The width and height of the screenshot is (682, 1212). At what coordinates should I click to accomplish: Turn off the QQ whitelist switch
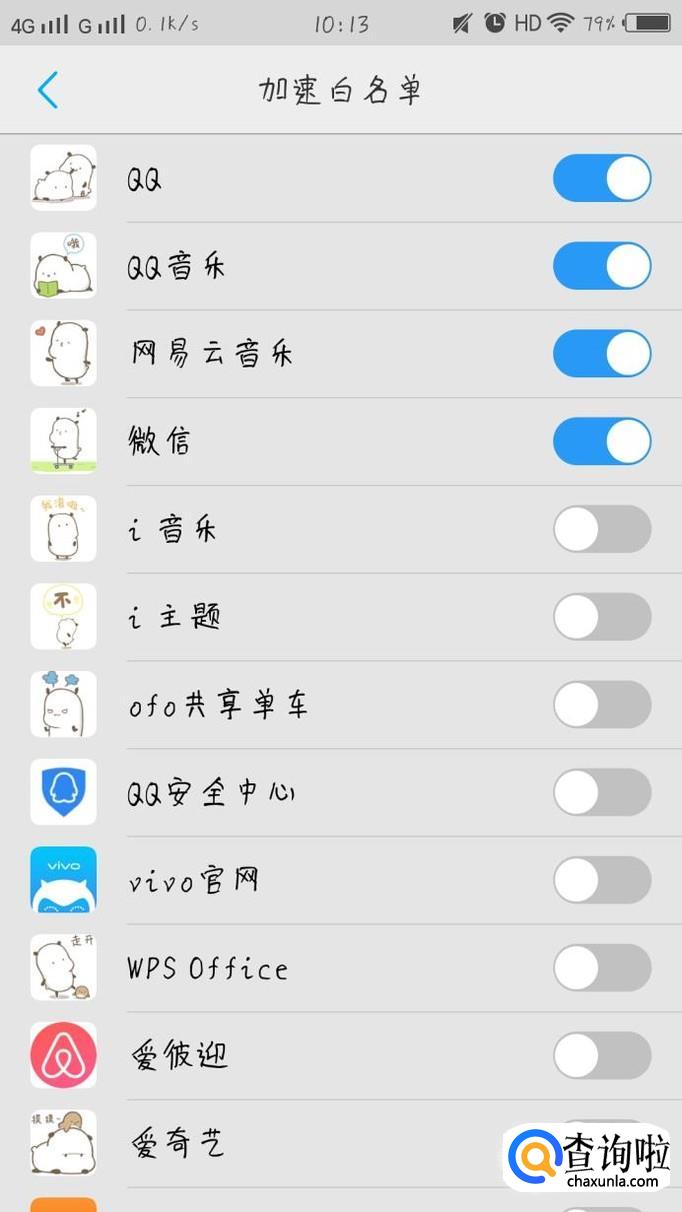coord(602,179)
